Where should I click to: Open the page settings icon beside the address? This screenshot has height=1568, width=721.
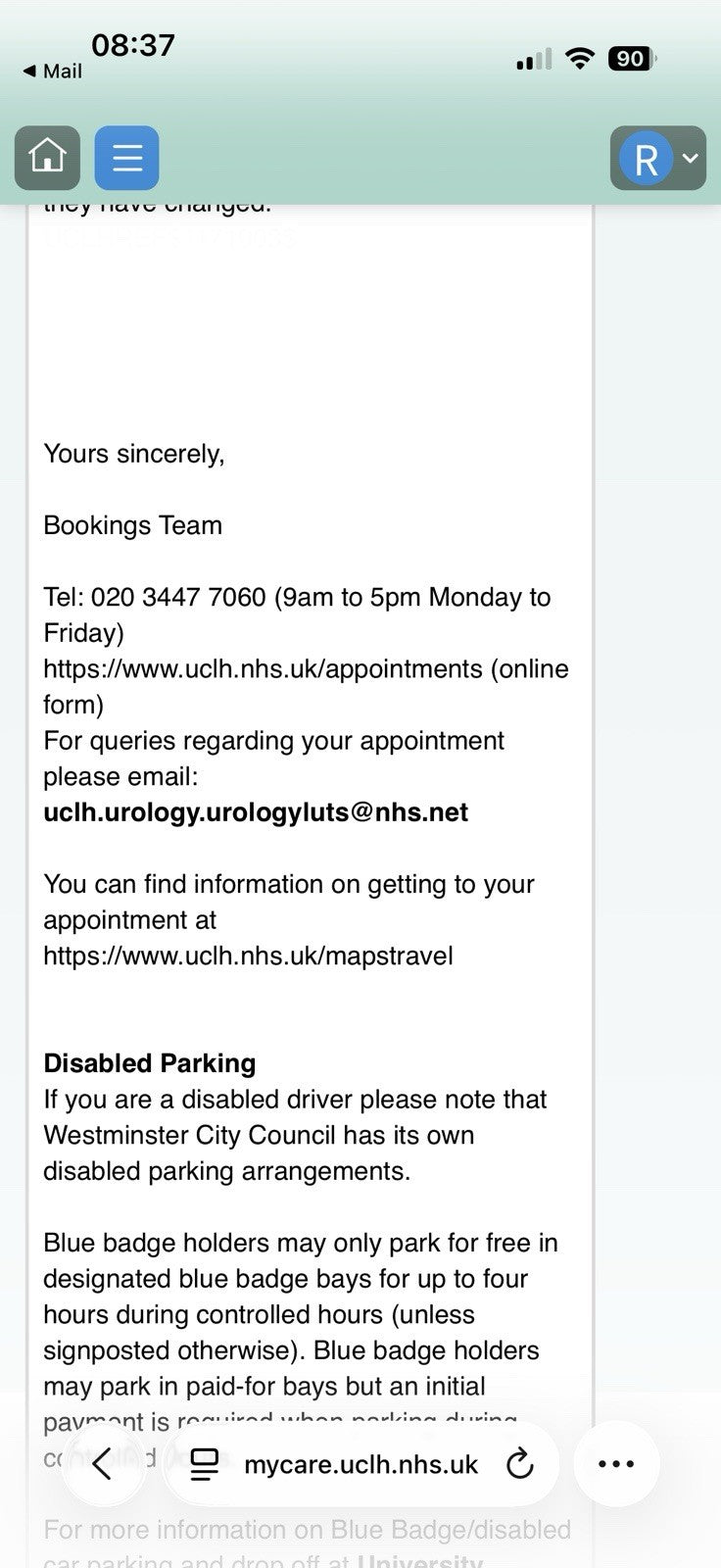[205, 1464]
